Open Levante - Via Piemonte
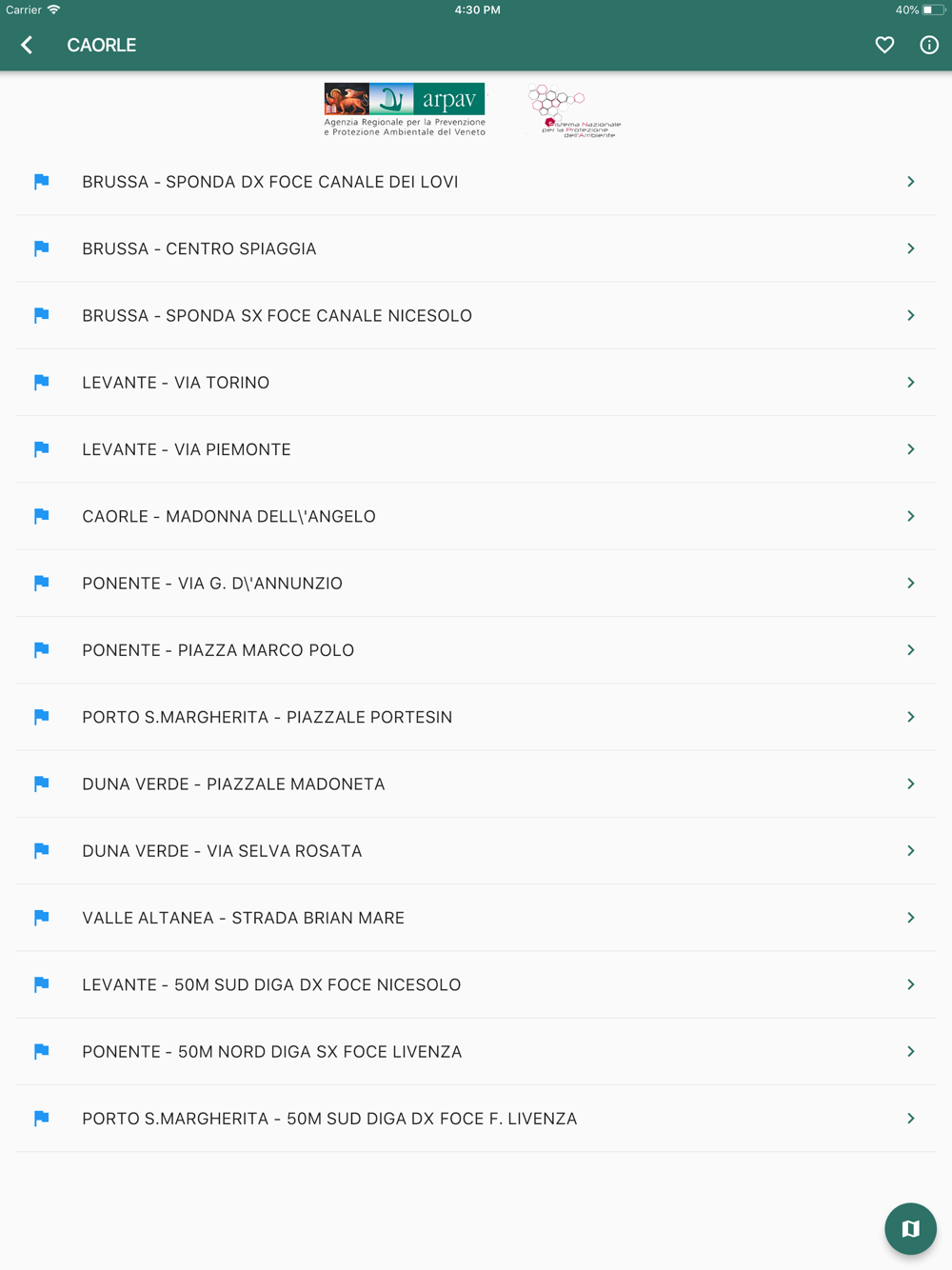The width and height of the screenshot is (952, 1270). [x=476, y=449]
